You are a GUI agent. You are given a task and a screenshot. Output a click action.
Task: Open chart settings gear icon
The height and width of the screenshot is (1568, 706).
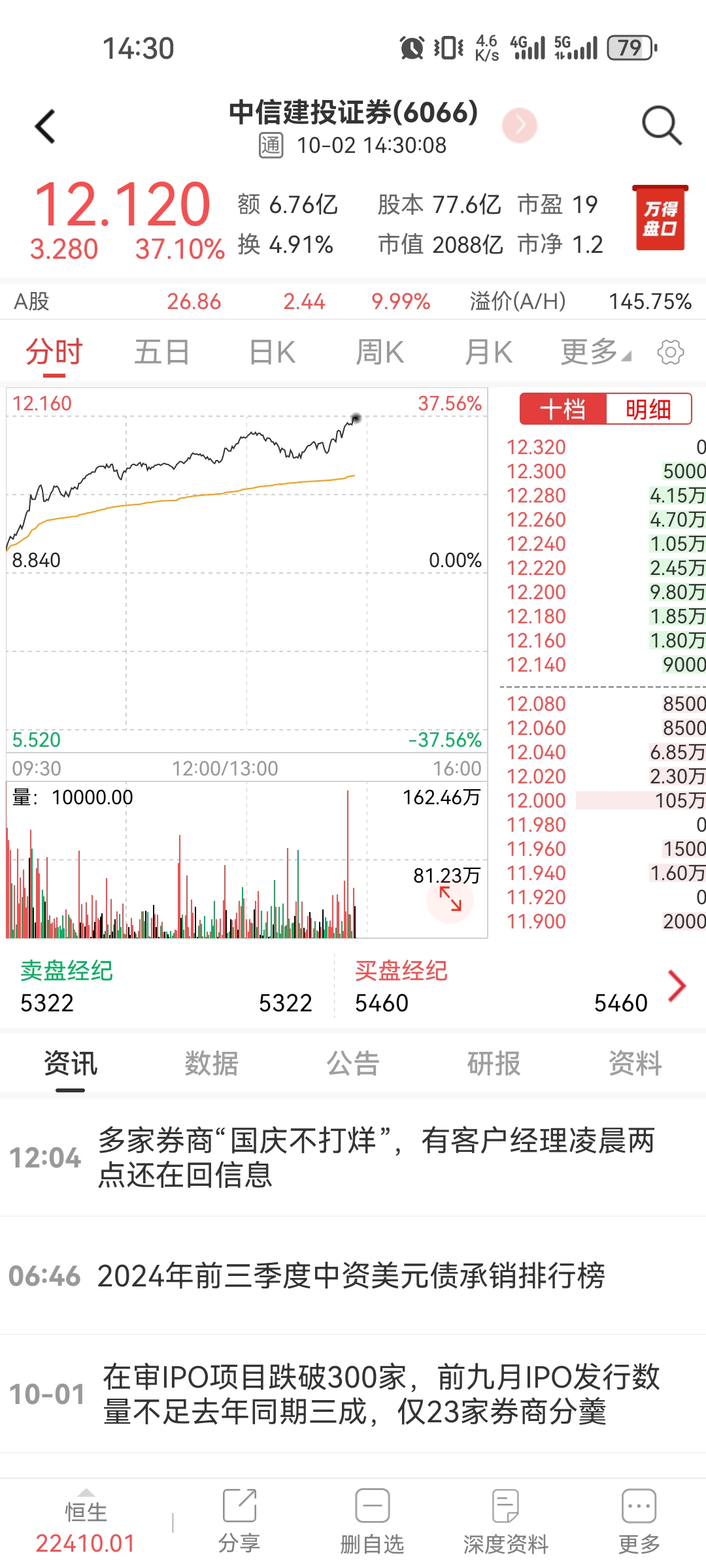(x=671, y=352)
